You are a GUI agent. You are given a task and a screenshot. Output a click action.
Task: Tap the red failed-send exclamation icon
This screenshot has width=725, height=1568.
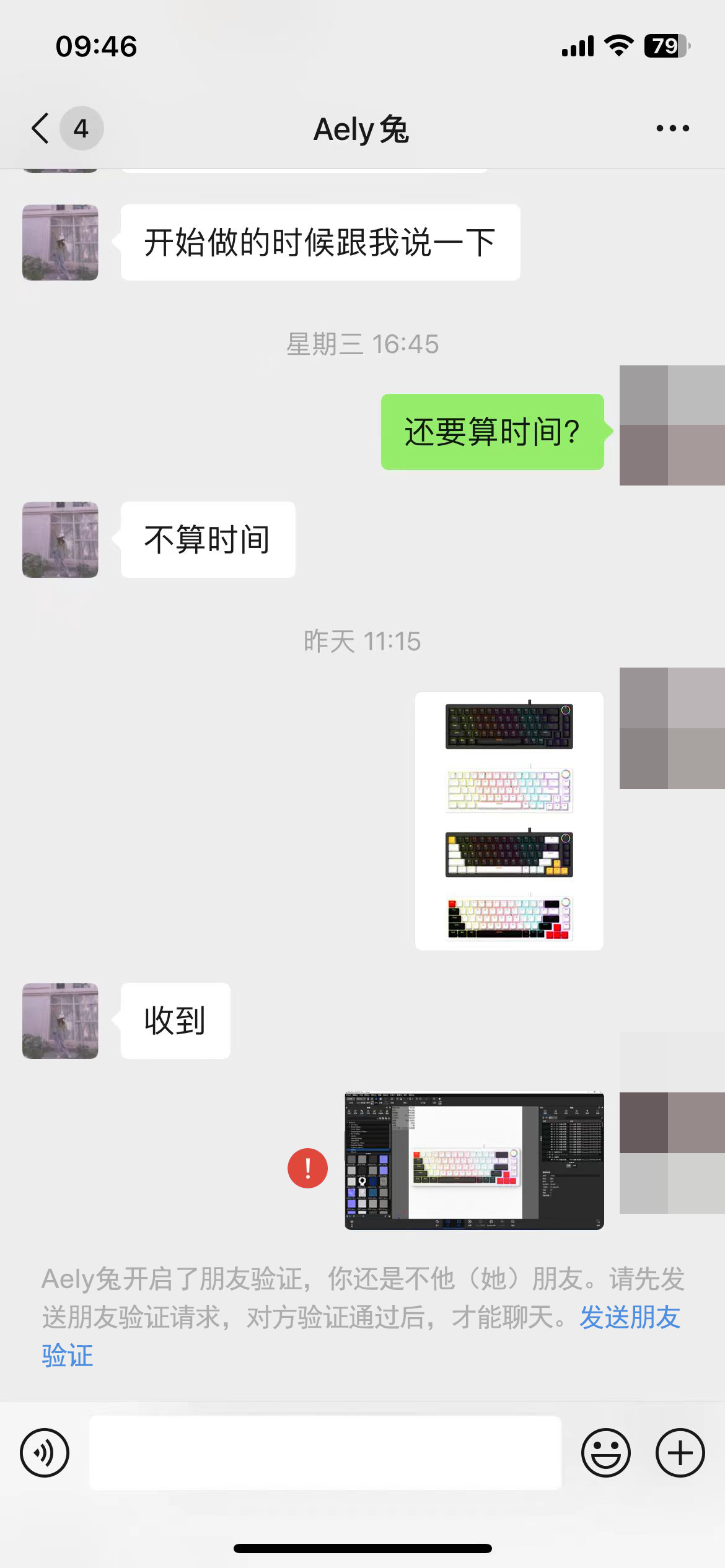[x=307, y=1168]
